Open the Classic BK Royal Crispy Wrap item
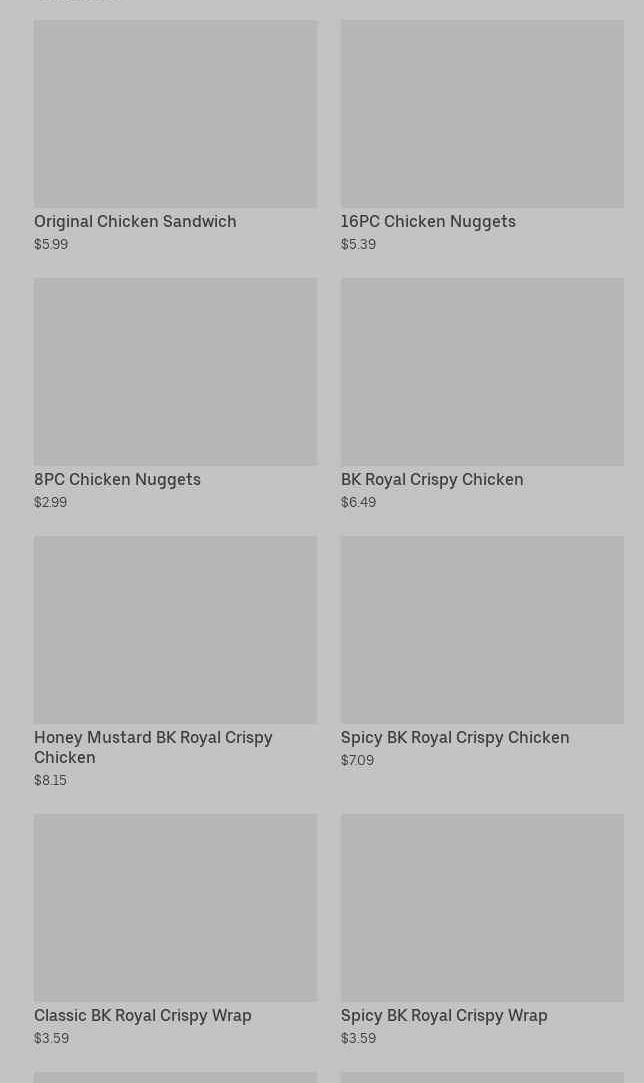 (x=175, y=929)
